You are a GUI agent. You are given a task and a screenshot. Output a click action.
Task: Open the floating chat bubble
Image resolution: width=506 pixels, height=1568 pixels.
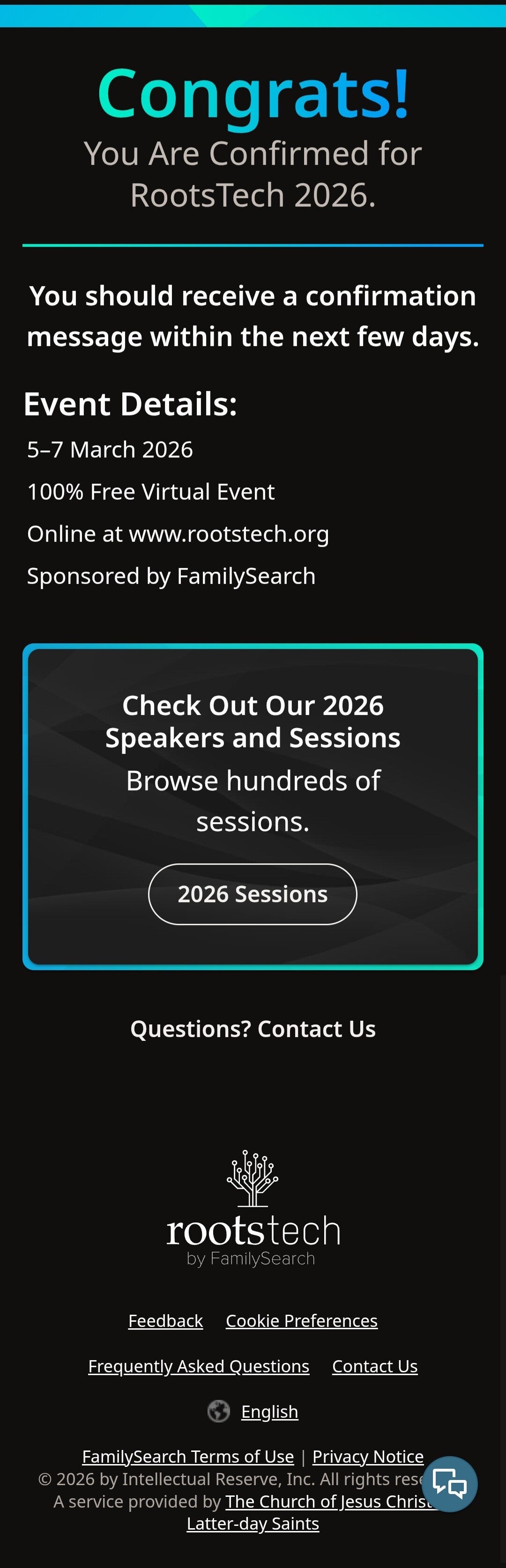point(449,1483)
